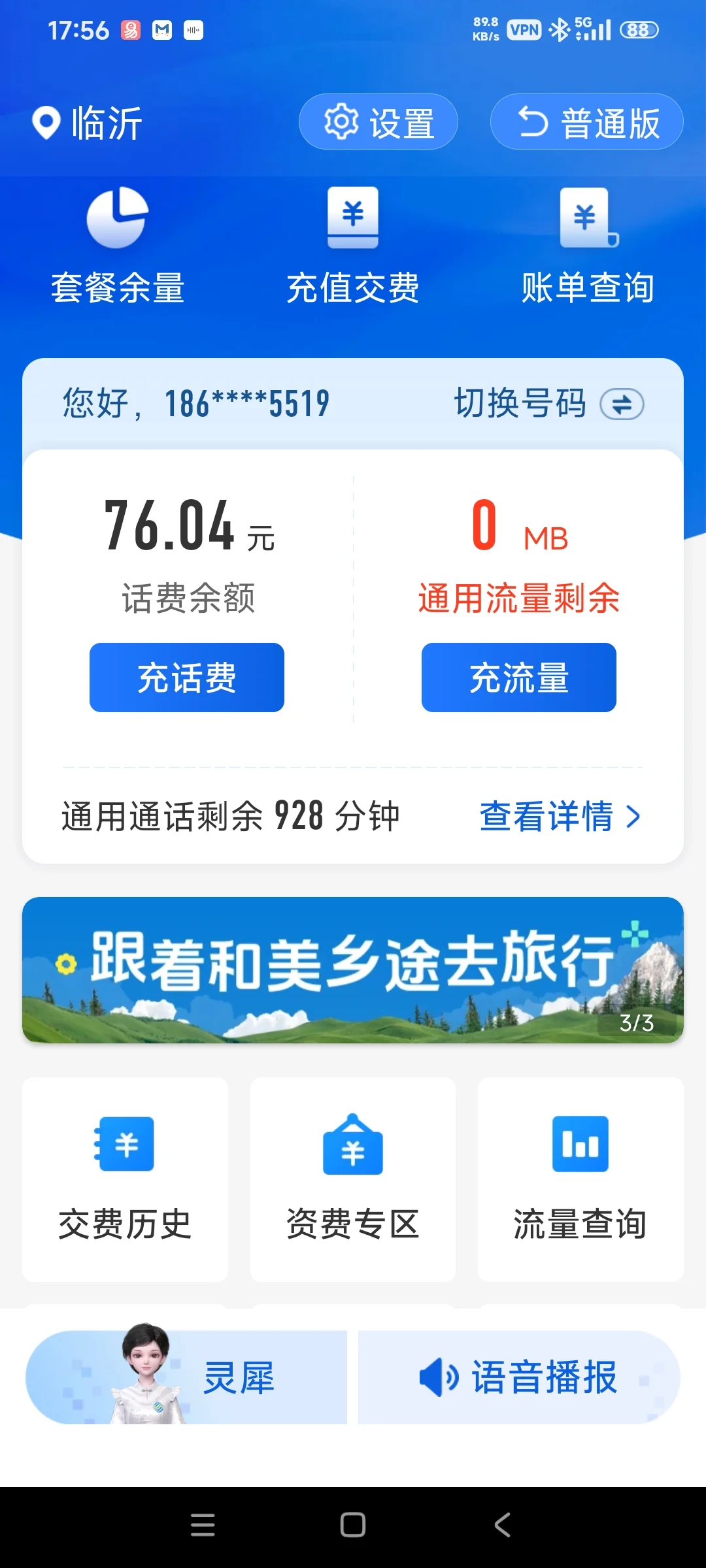Tap 切换号码 to switch number

[549, 404]
